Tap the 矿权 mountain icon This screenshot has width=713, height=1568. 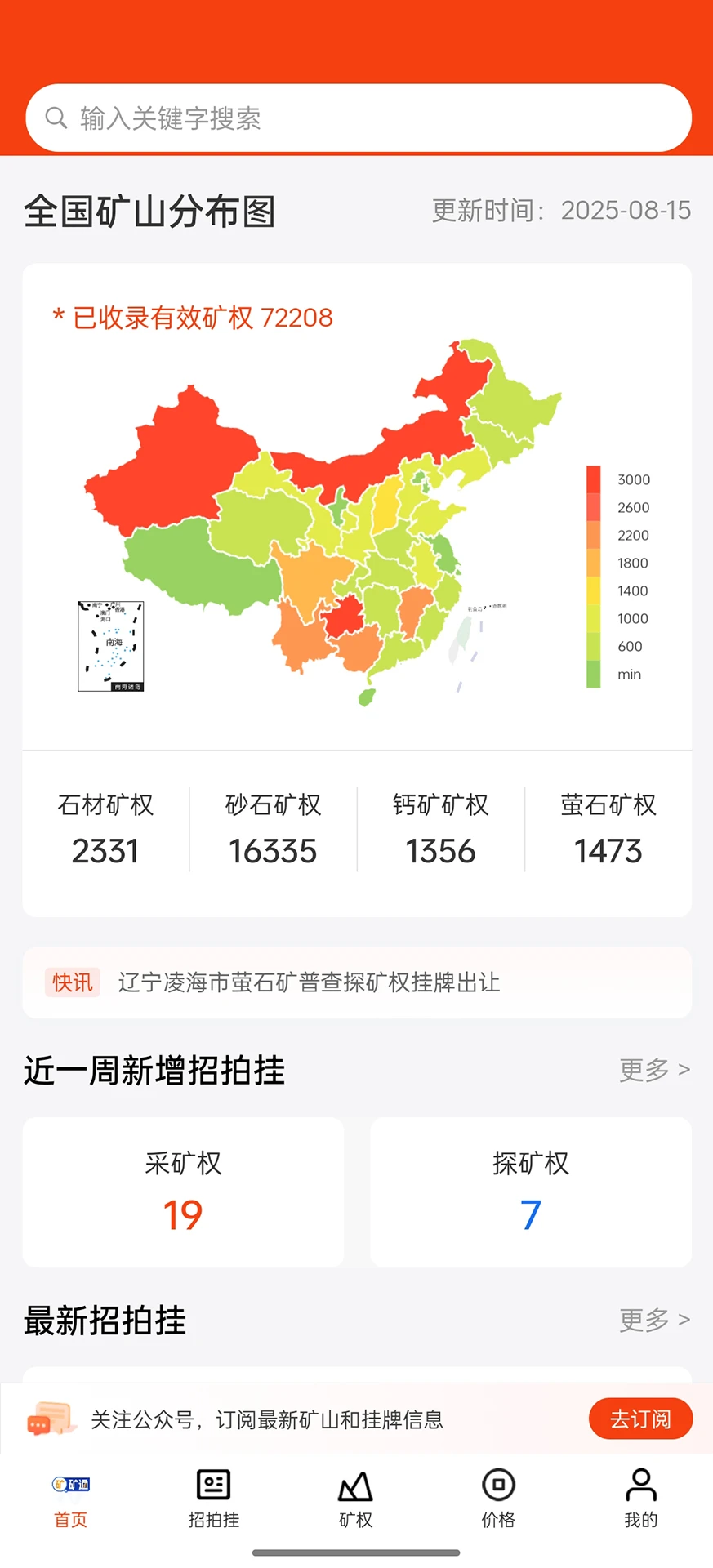pos(355,1485)
